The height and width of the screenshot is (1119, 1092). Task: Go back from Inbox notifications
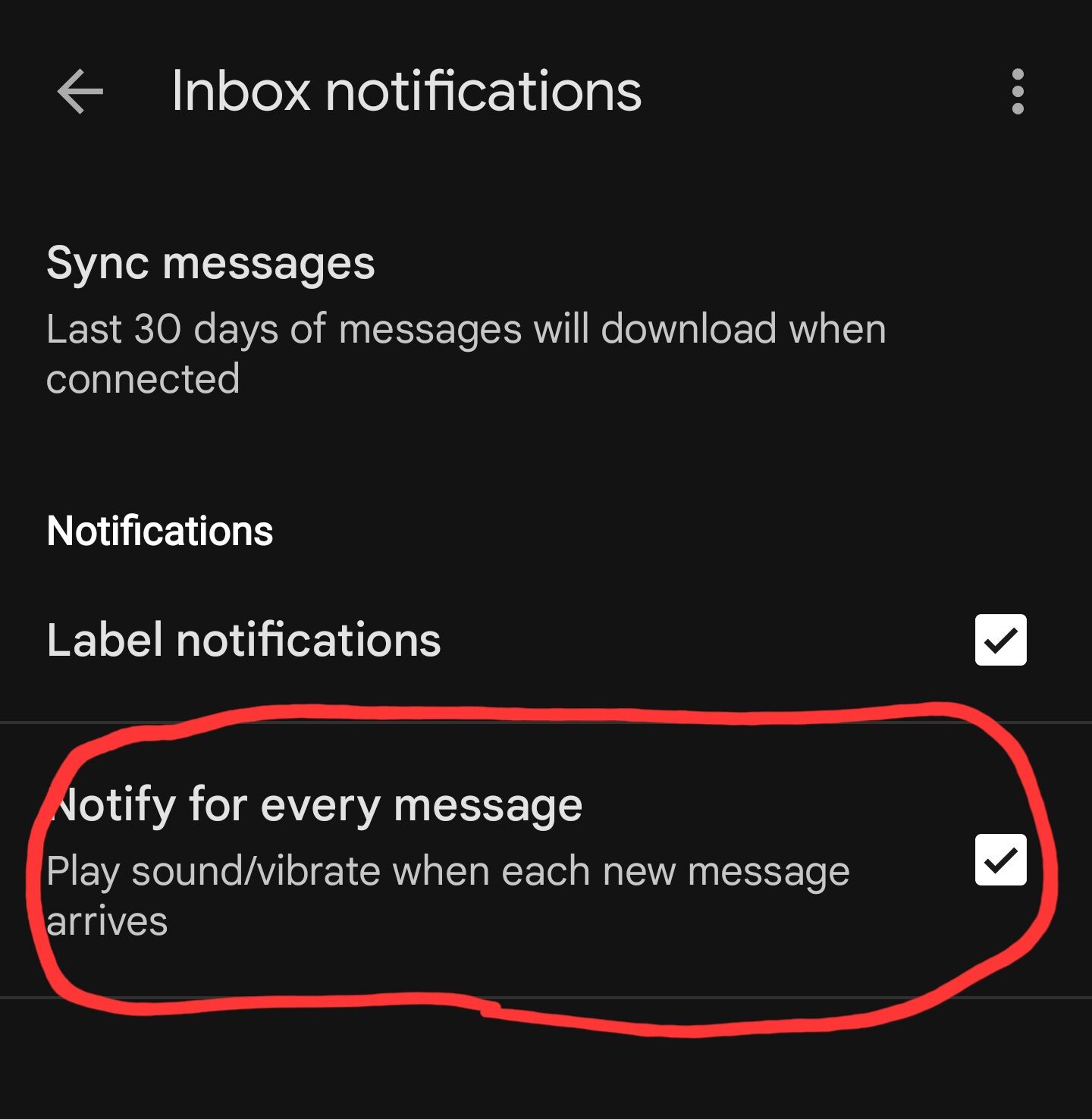coord(80,92)
